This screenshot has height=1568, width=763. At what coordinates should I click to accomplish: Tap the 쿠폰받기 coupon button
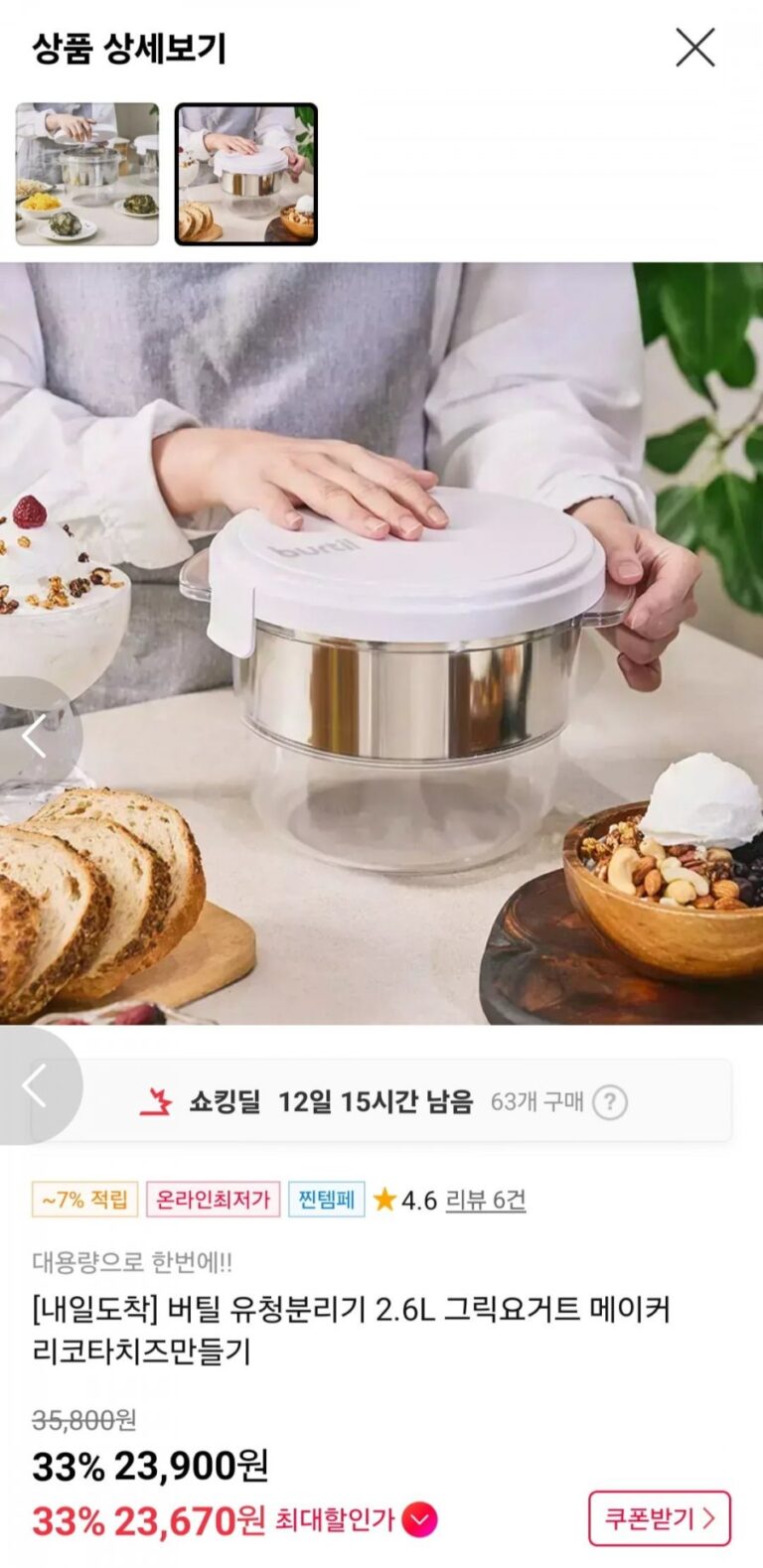659,1517
